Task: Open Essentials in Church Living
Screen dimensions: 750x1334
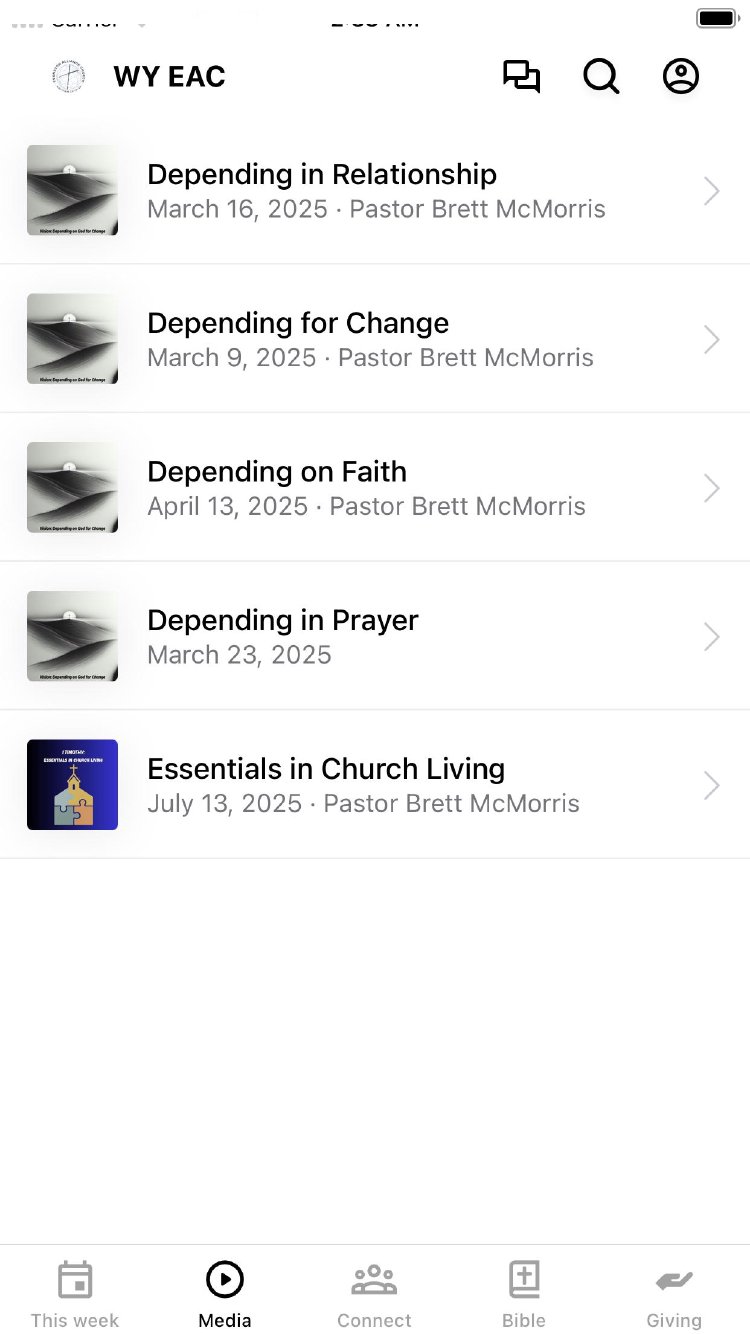Action: coord(375,785)
